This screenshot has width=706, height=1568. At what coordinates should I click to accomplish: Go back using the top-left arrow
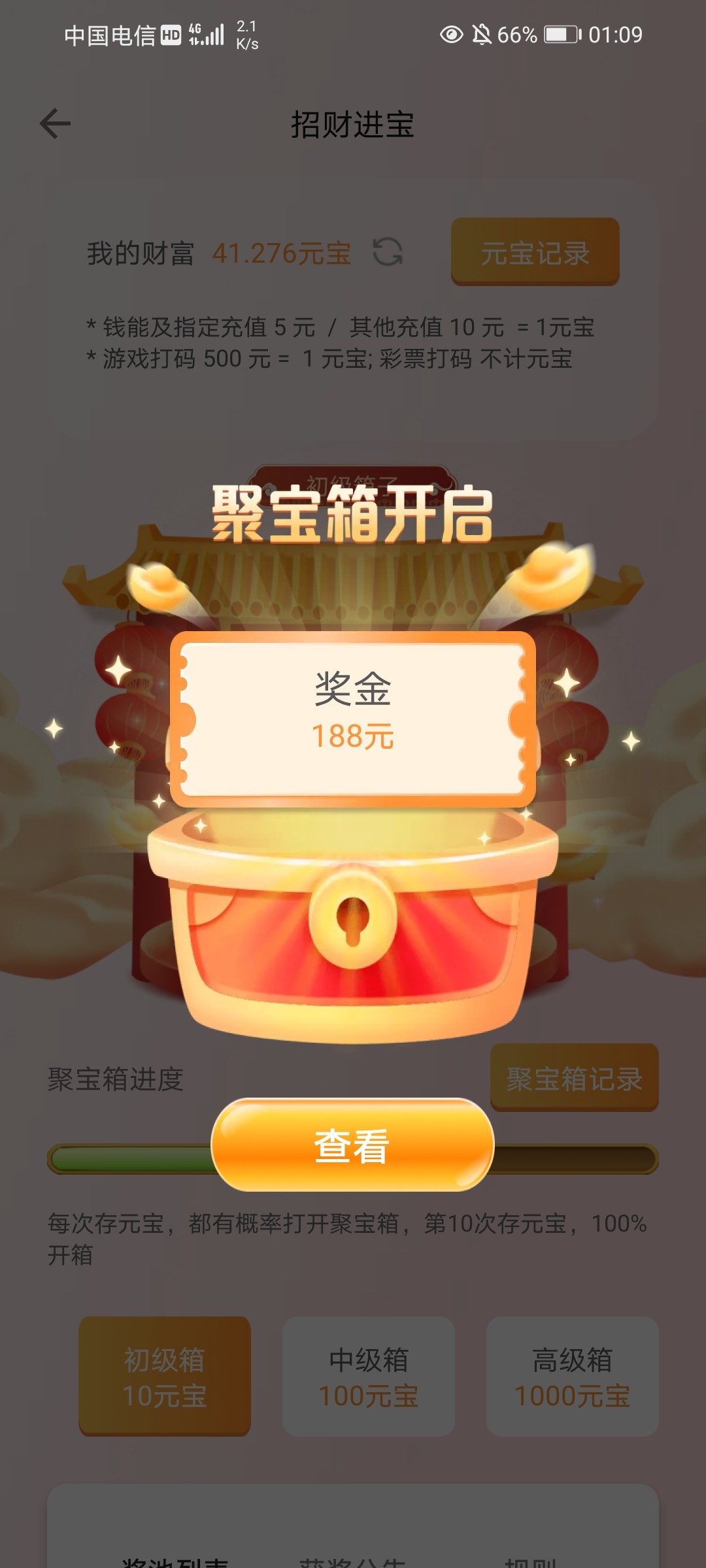(56, 123)
